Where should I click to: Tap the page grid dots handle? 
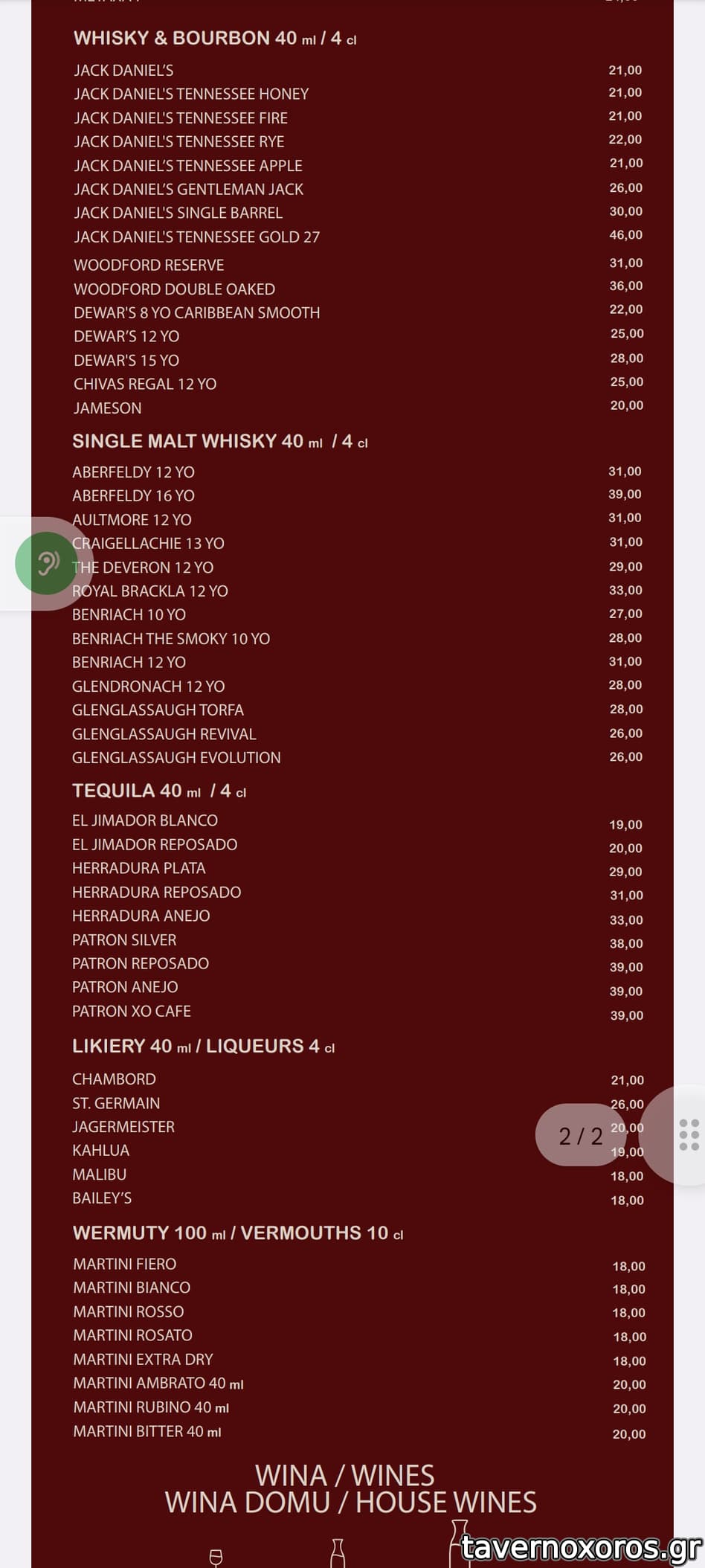[x=689, y=1135]
